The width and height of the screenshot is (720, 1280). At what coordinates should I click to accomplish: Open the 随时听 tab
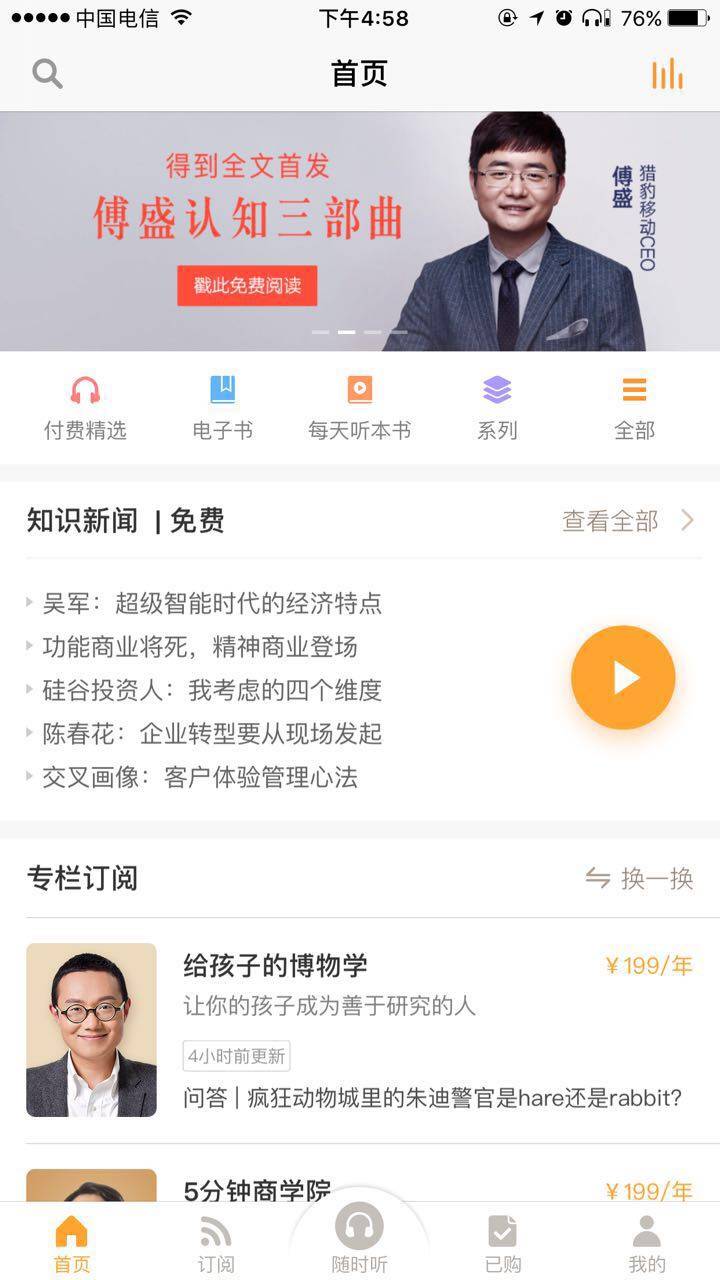[359, 1240]
